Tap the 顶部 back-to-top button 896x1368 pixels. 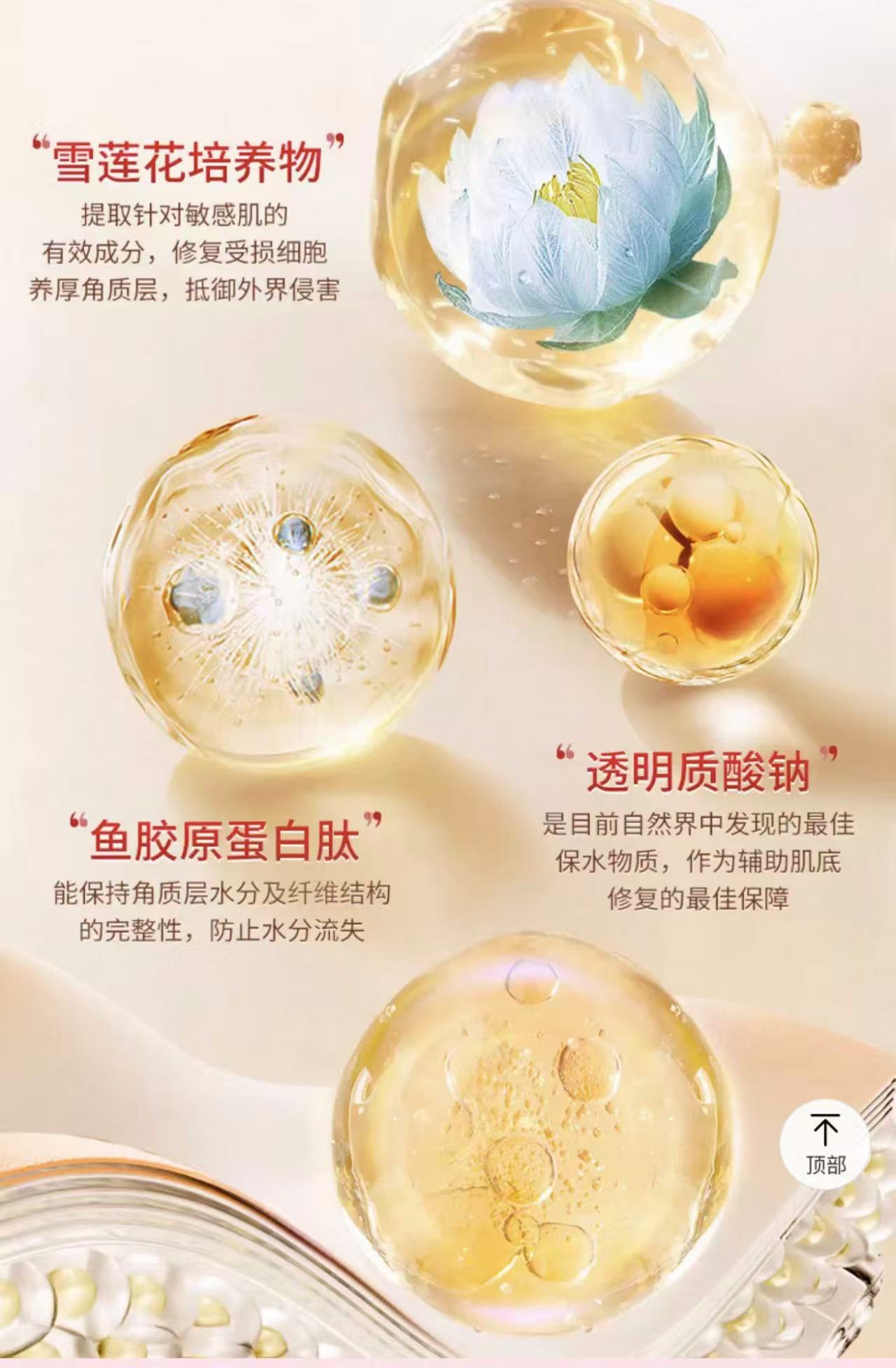(x=825, y=1144)
